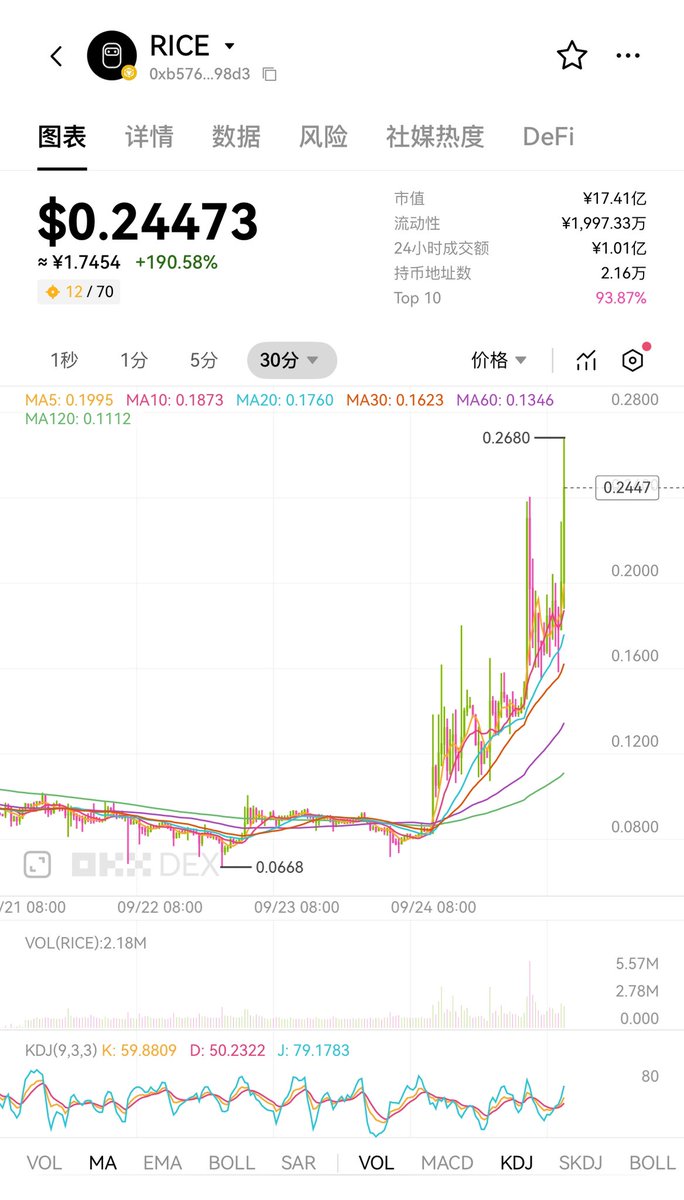Expand the 30分 interval dropdown
The height and width of the screenshot is (1200, 684).
[291, 360]
